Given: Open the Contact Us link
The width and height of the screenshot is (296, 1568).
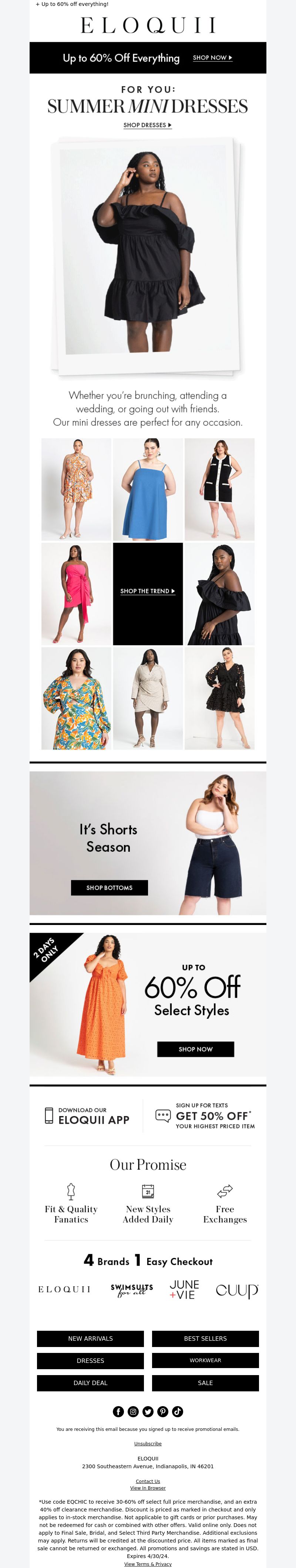Looking at the screenshot, I should (x=148, y=1482).
